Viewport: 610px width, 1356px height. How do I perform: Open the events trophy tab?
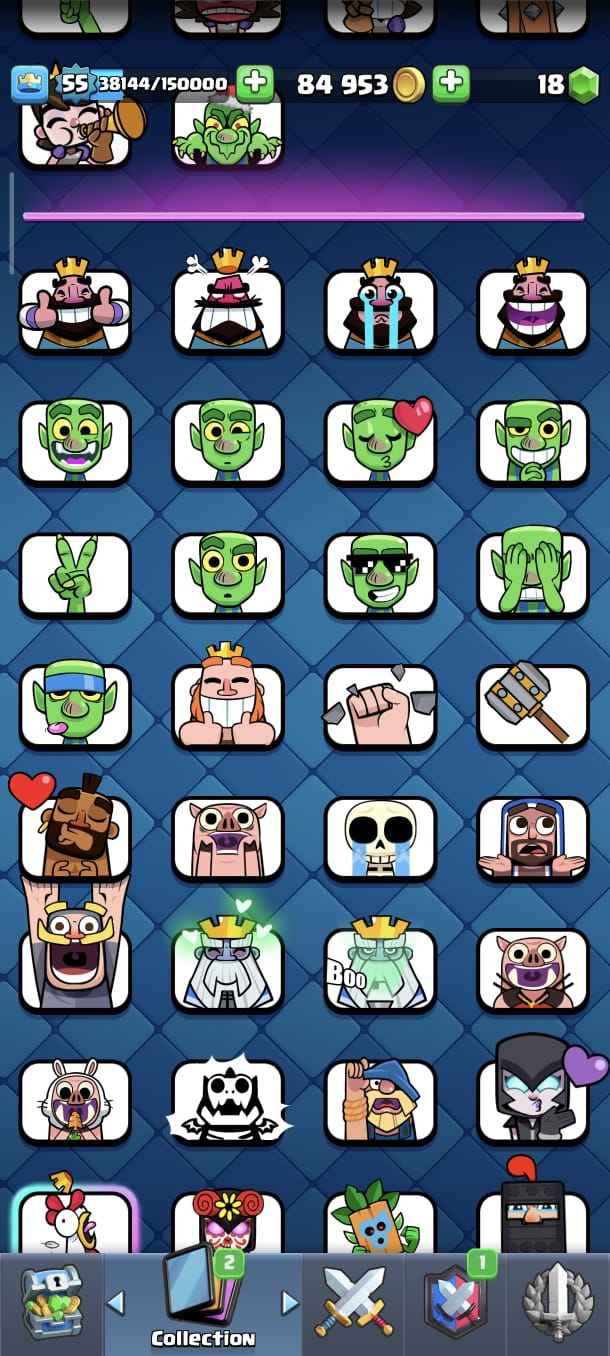558,1304
